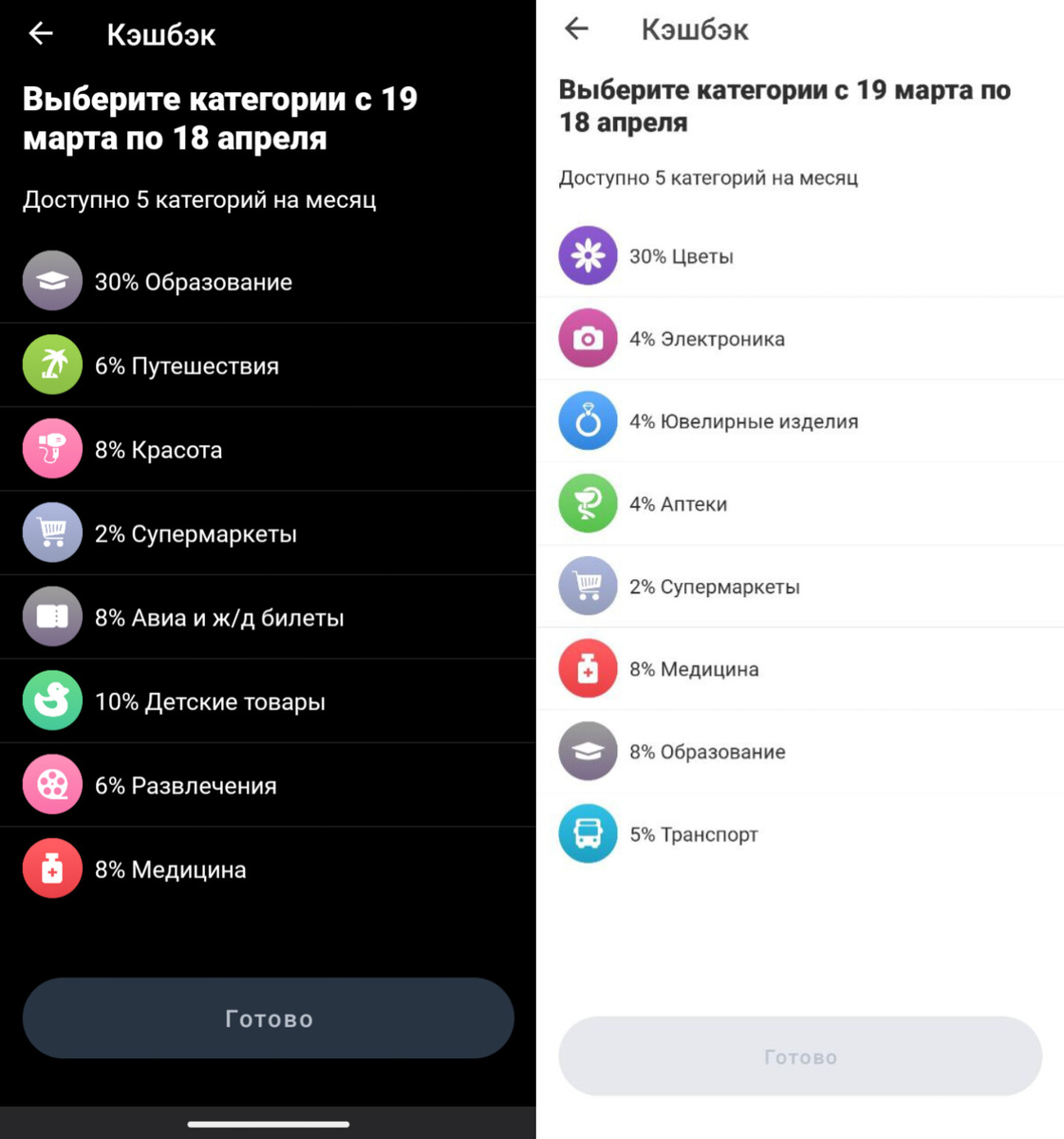This screenshot has width=1064, height=1139.
Task: Select the camera icon for Электроника
Action: pos(588,338)
